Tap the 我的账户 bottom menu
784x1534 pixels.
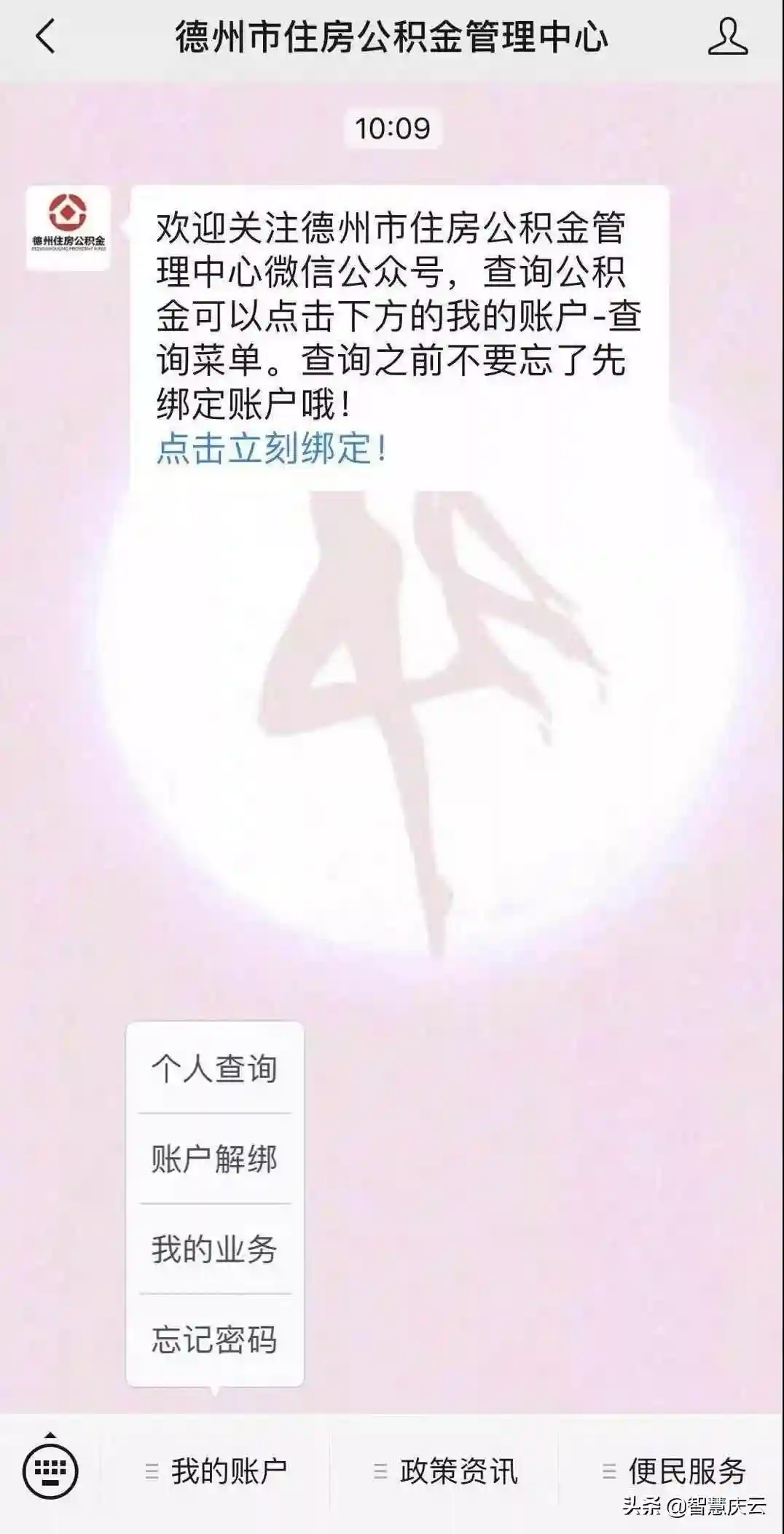[216, 1471]
